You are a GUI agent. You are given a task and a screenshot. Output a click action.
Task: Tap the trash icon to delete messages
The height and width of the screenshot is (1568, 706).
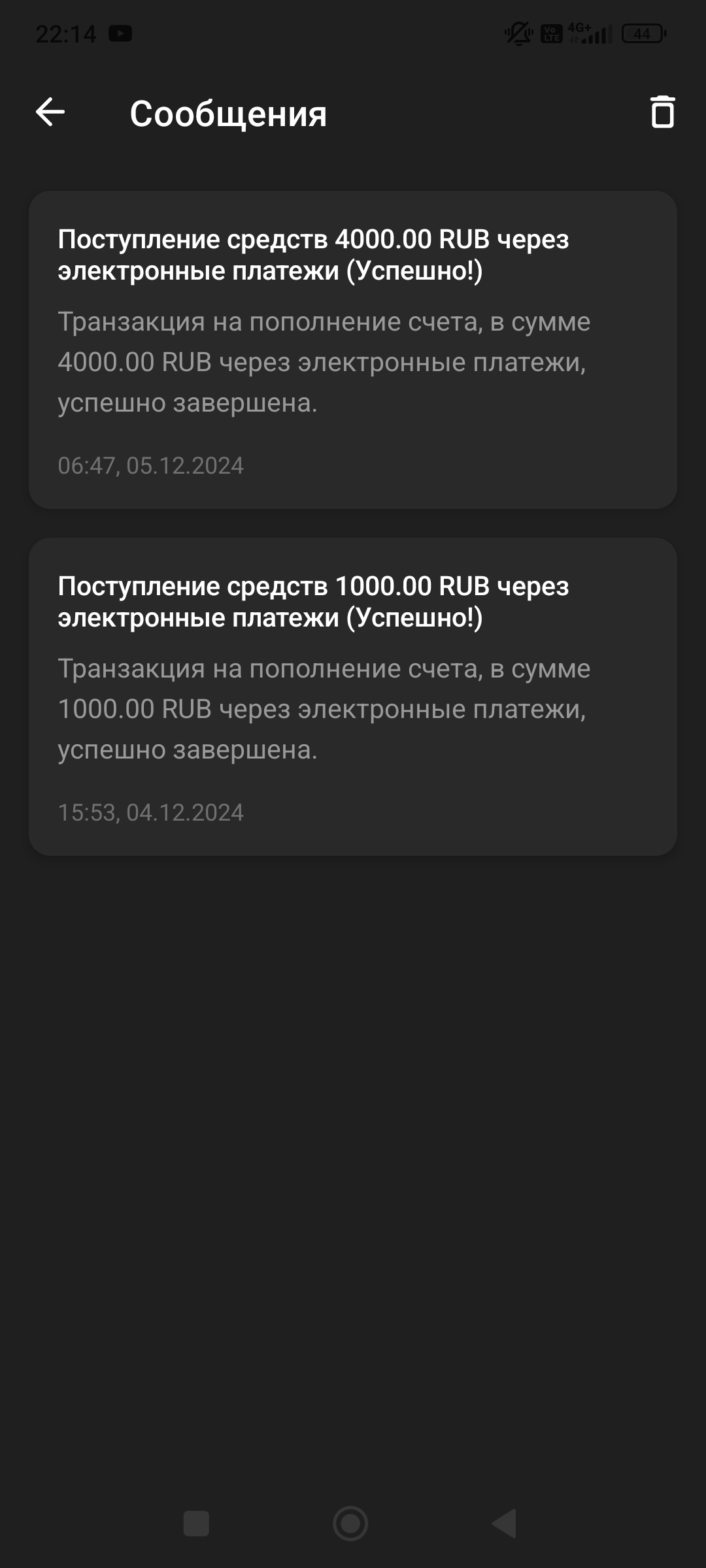pos(662,112)
